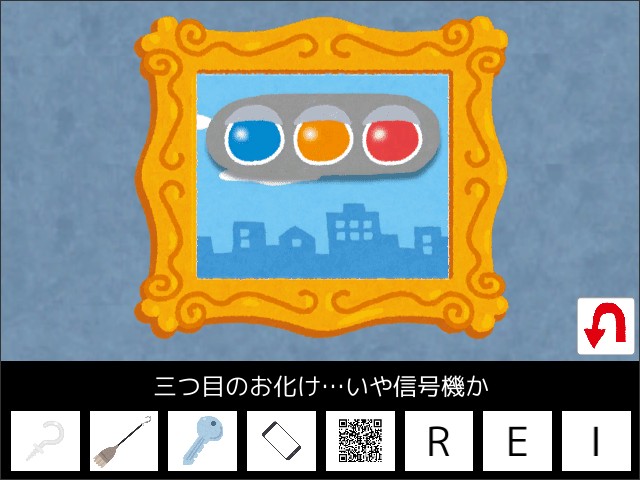The image size is (640, 480).
Task: Select the smartphone item in inventory
Action: 281,441
